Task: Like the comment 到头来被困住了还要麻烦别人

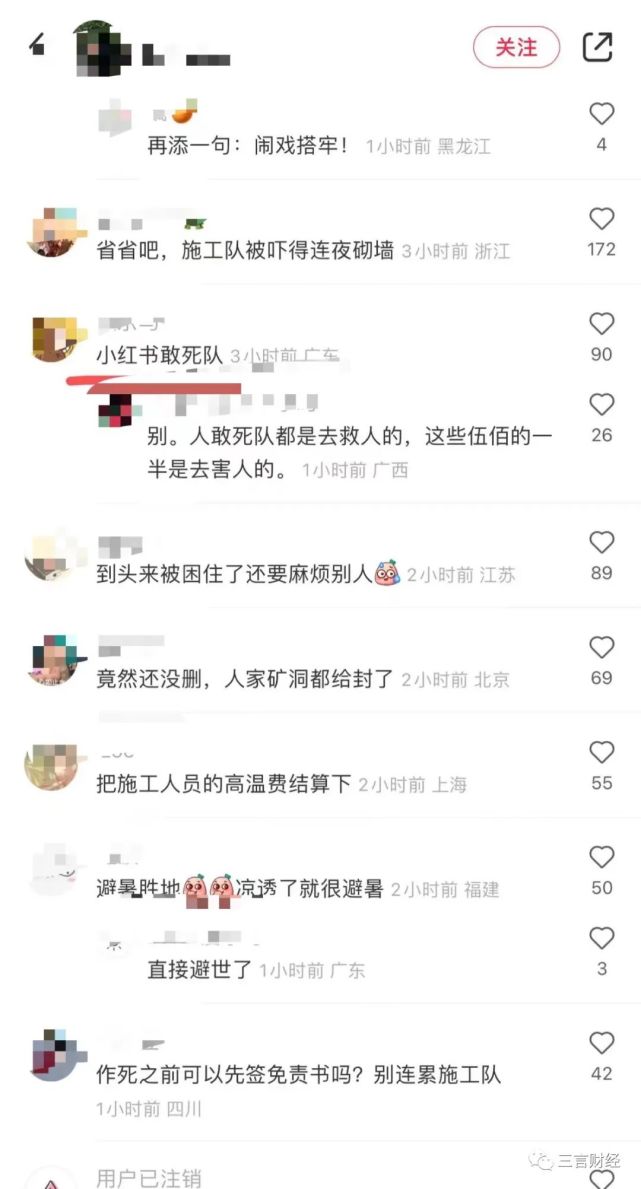Action: coord(601,542)
